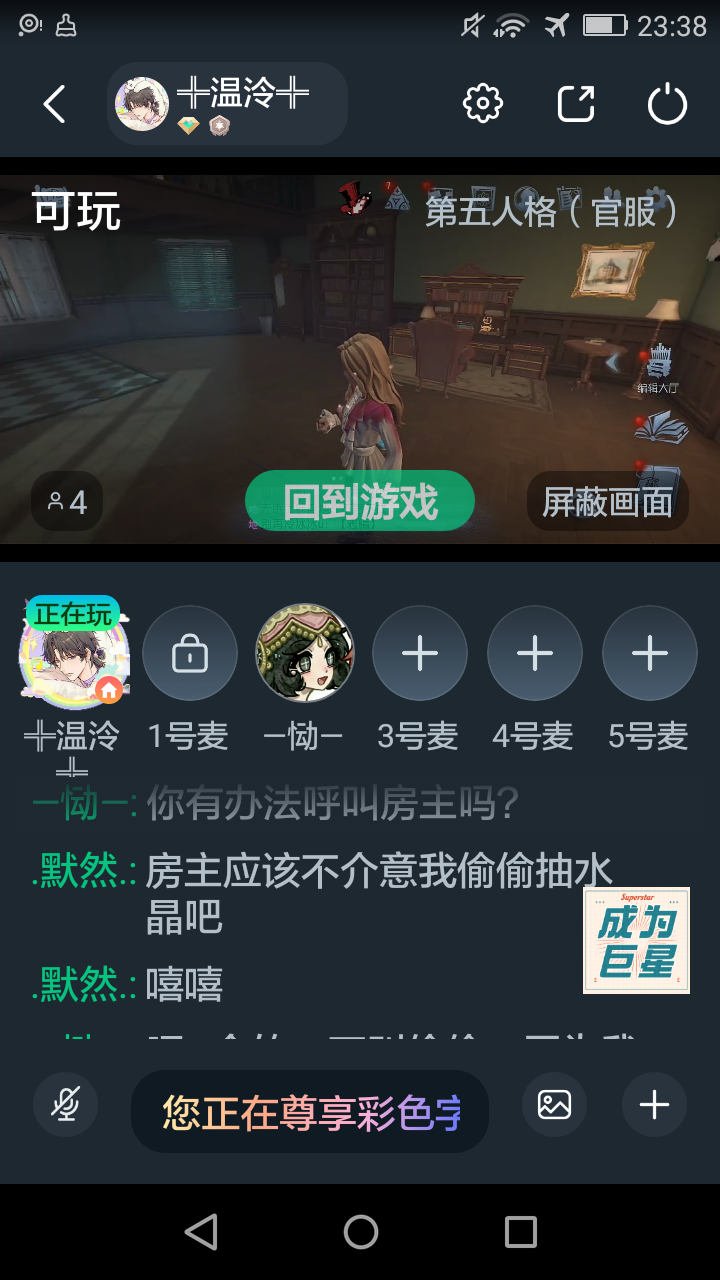
Task: Open the room owner ╬温泠╬ profile chip
Action: 228,104
